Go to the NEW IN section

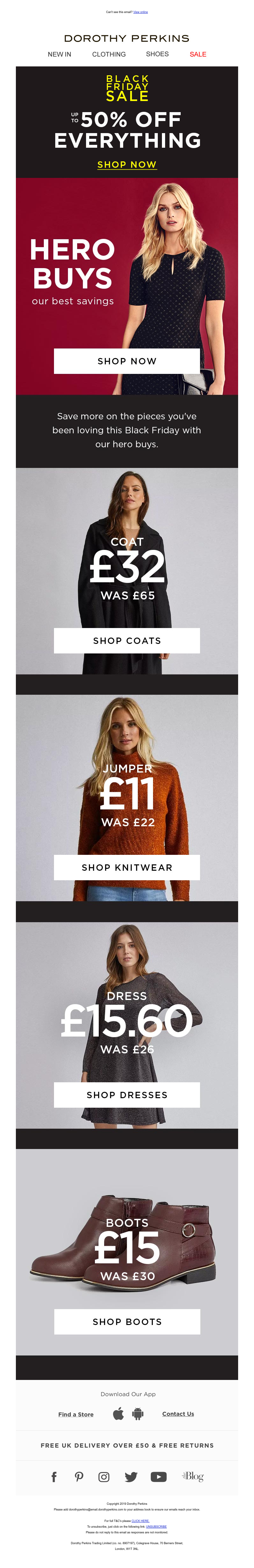pyautogui.click(x=60, y=54)
